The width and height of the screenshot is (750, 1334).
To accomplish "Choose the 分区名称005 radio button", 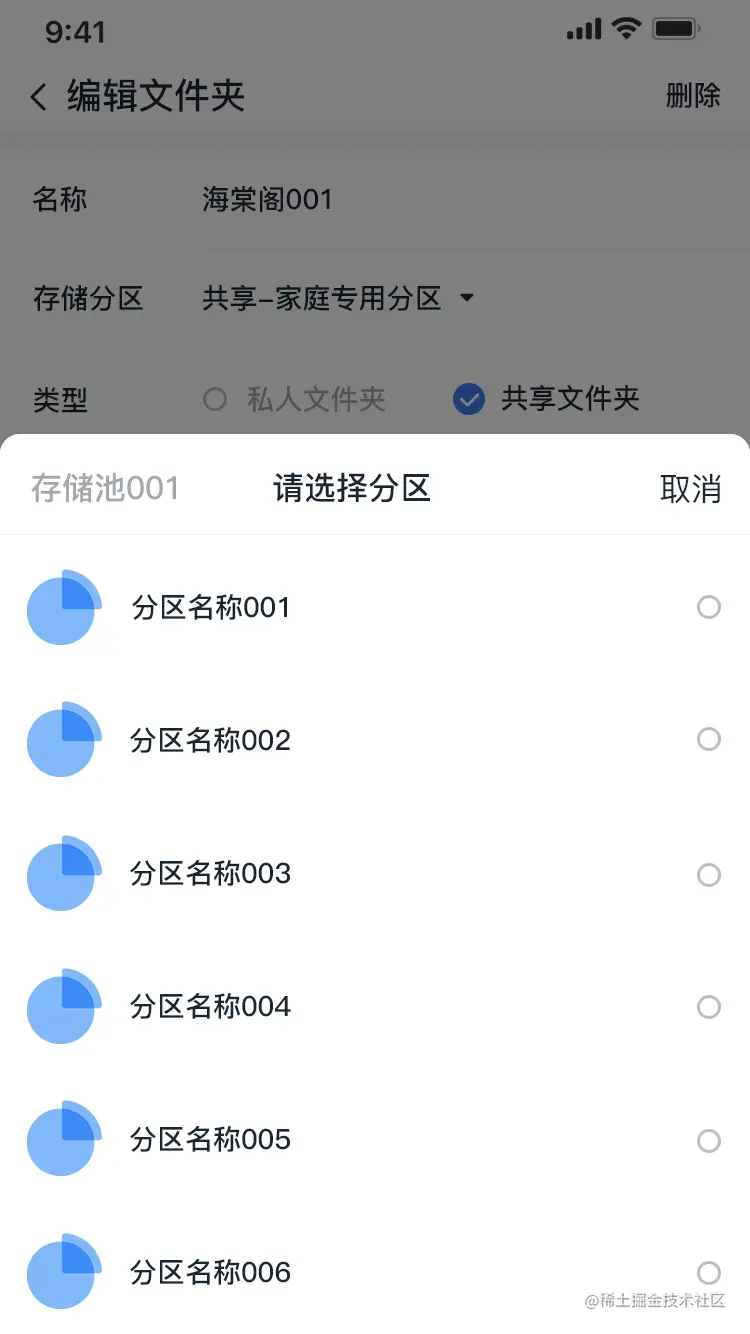I will click(708, 1140).
